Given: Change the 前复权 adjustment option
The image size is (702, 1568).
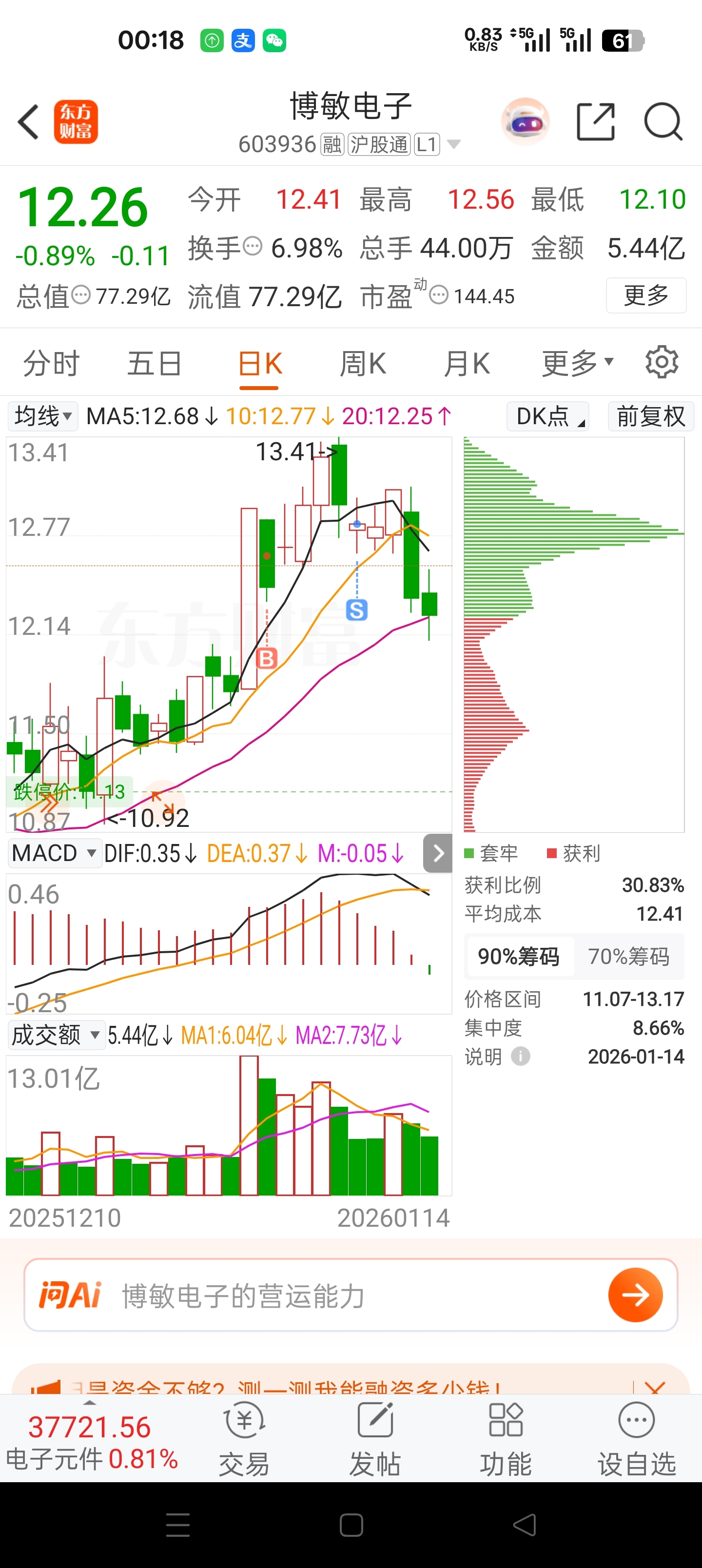Looking at the screenshot, I should (x=650, y=416).
